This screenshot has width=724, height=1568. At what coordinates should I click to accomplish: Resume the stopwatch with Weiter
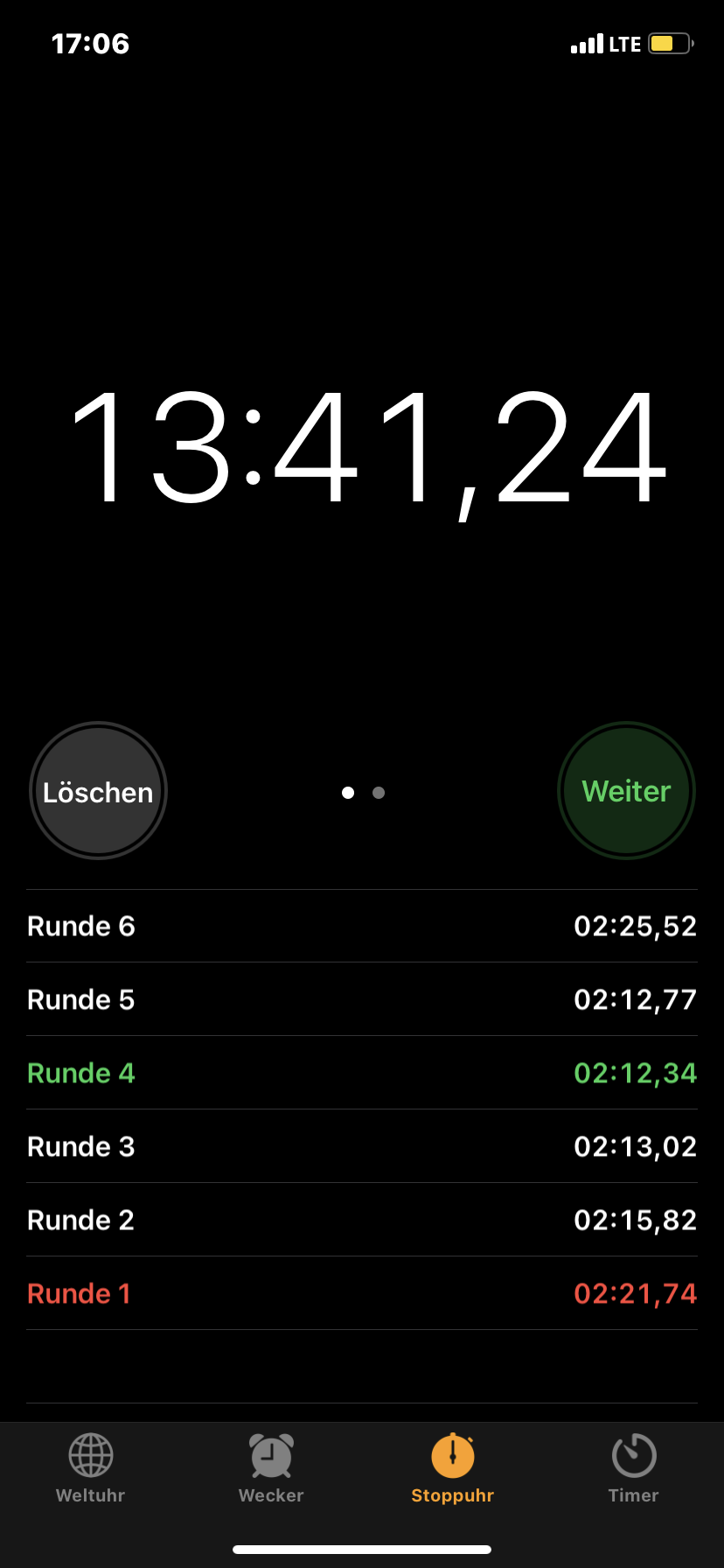(626, 791)
